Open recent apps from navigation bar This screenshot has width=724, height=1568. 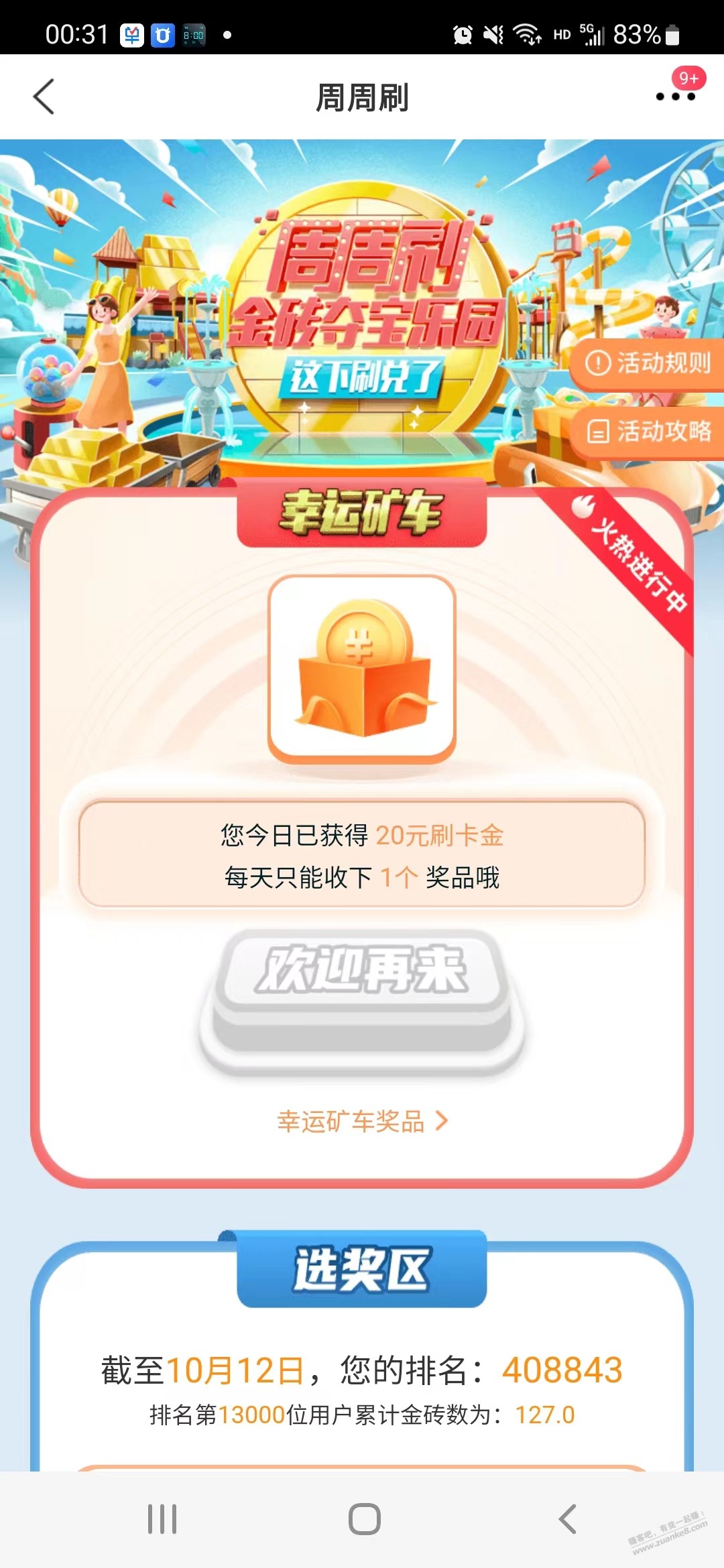(162, 1519)
